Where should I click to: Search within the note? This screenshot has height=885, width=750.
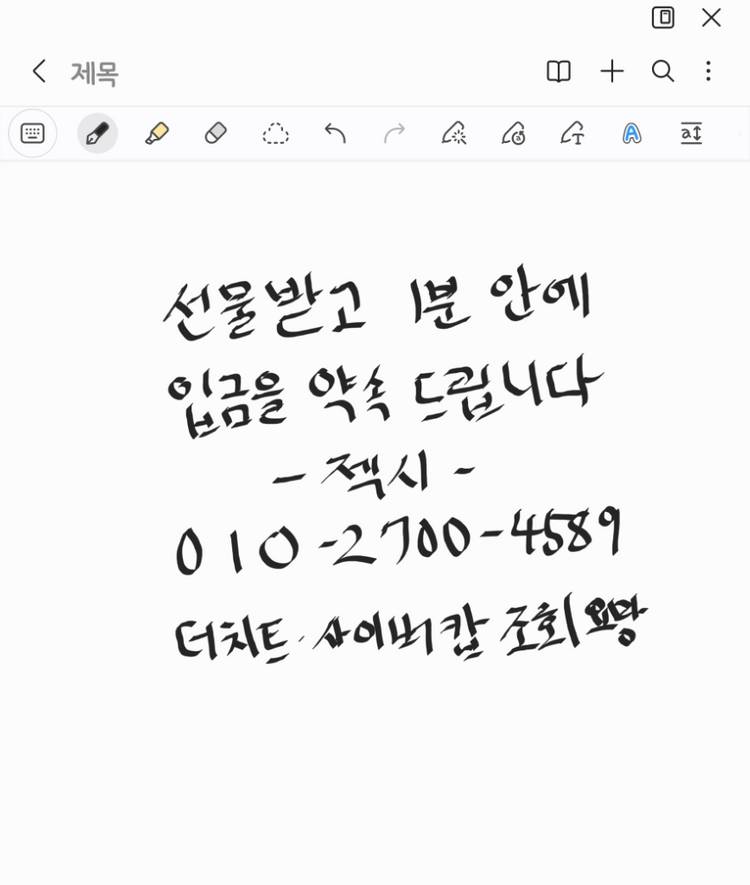click(659, 71)
